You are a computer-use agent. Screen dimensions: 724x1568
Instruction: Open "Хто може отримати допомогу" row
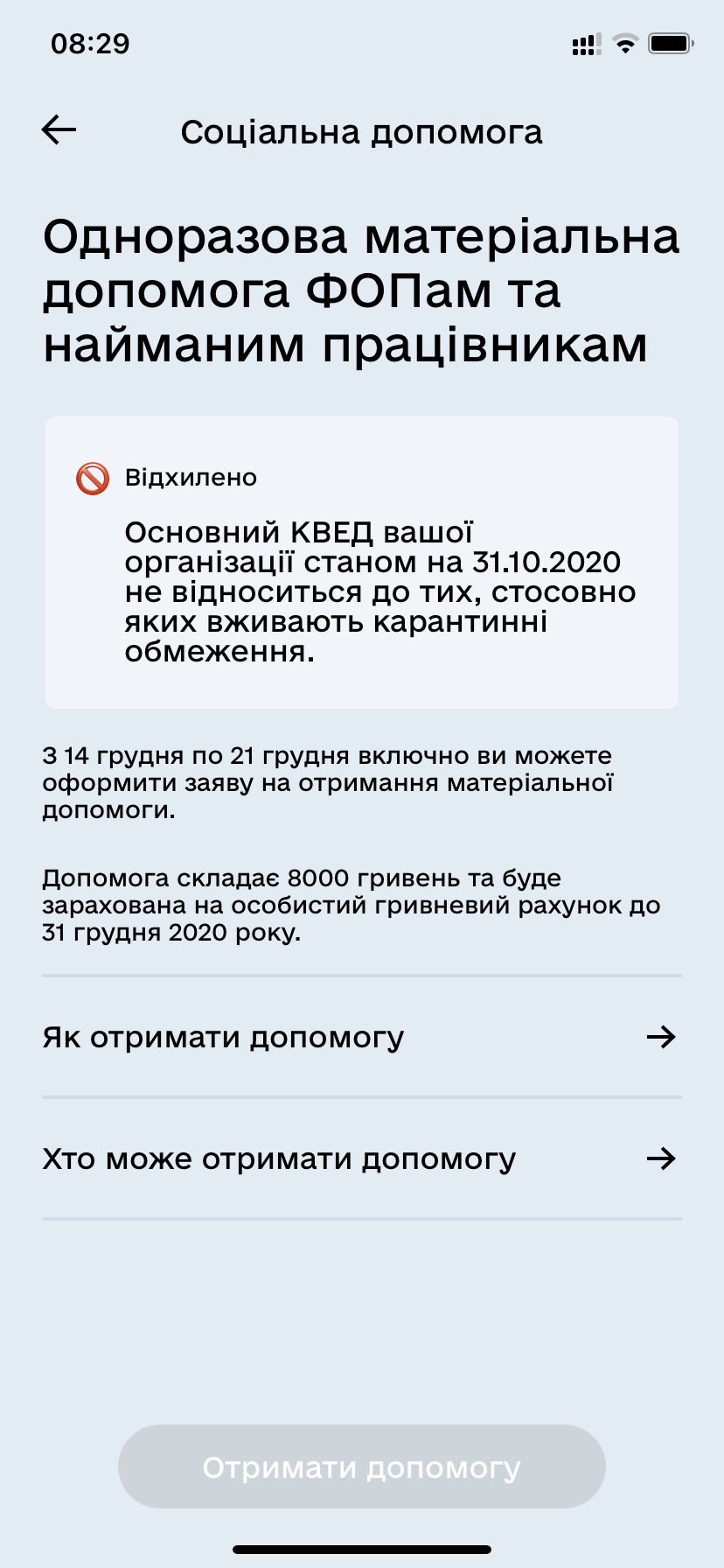click(x=361, y=1158)
